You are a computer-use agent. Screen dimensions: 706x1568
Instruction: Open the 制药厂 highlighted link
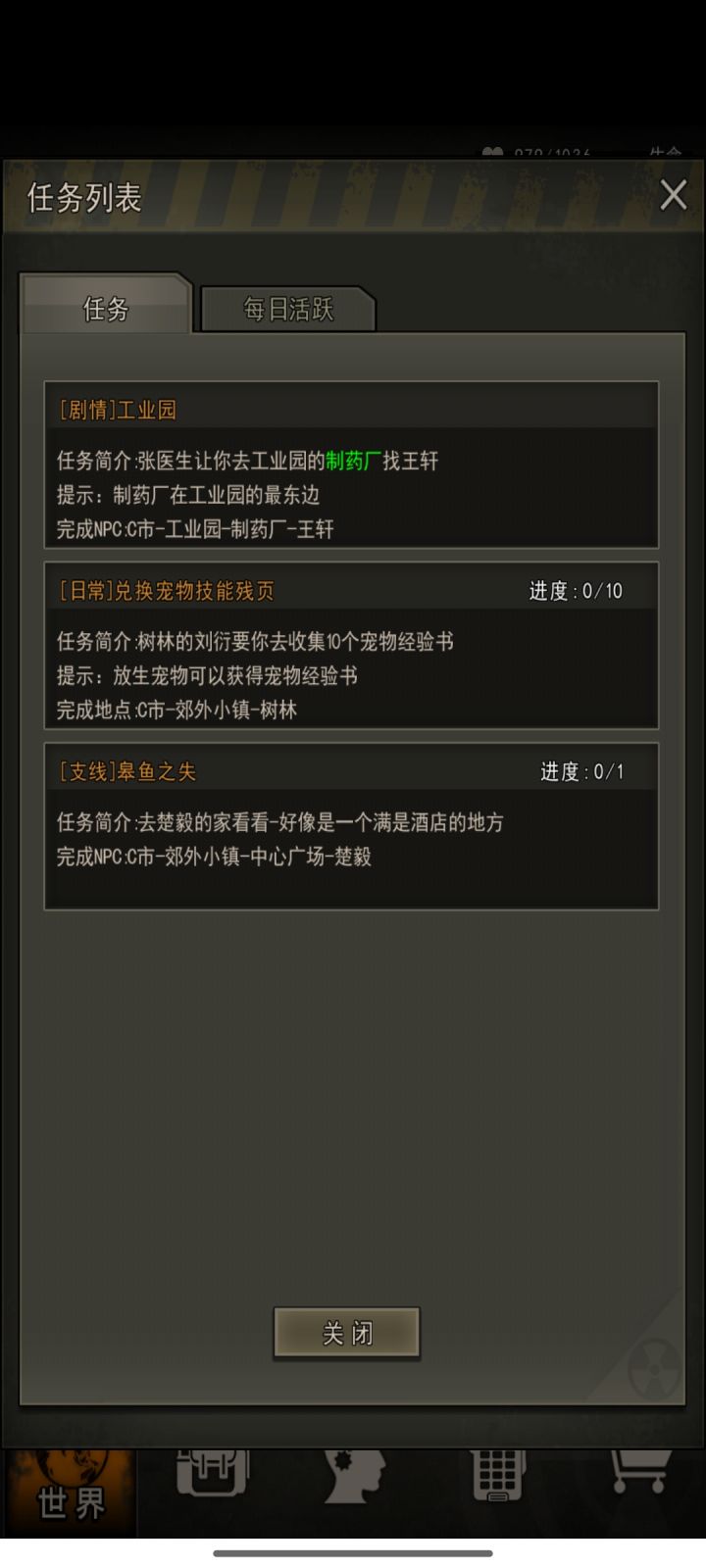(355, 461)
